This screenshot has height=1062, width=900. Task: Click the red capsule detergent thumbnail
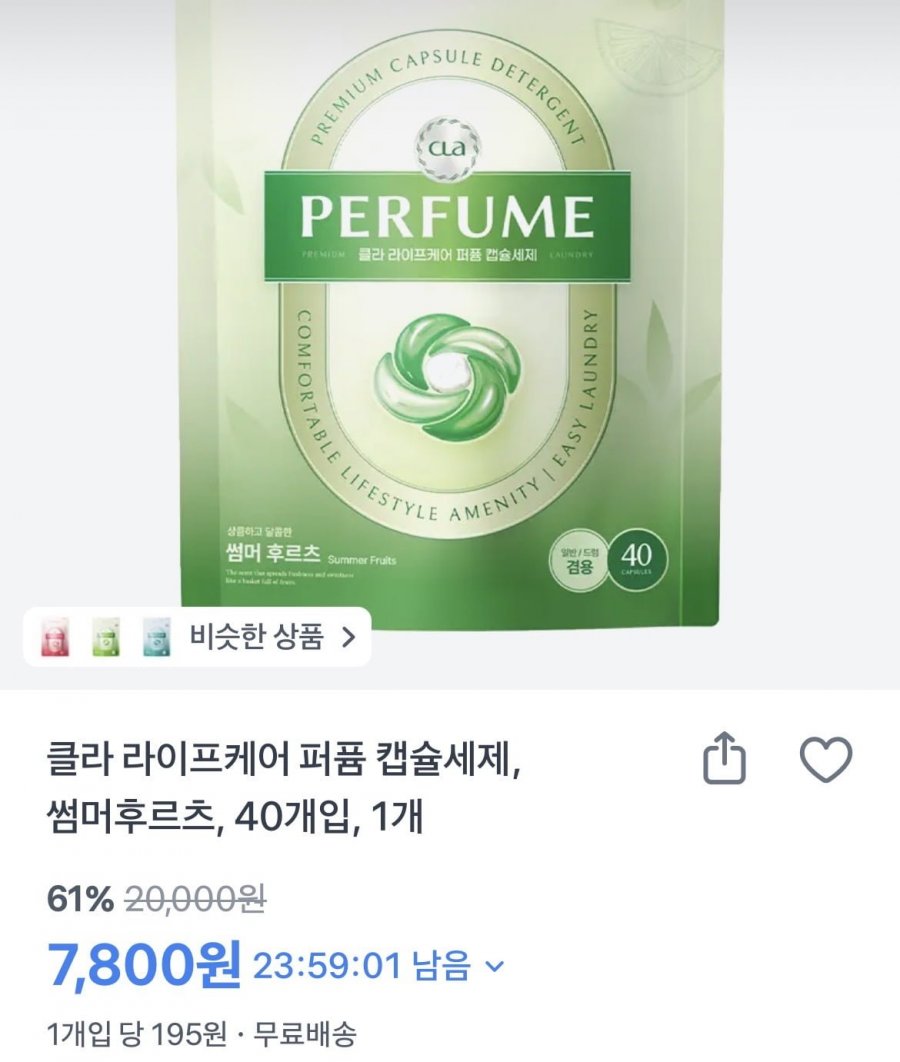(55, 635)
